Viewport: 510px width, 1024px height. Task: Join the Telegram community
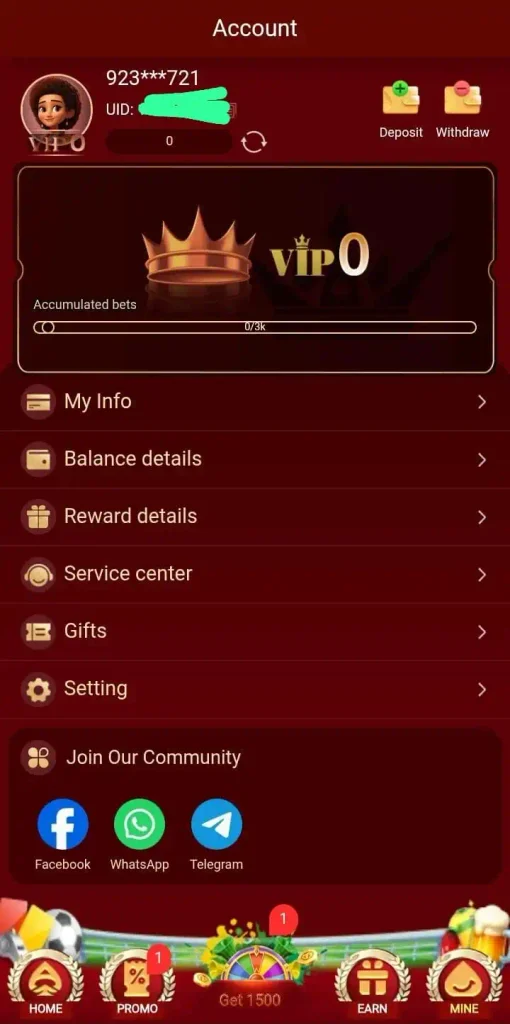(x=216, y=834)
